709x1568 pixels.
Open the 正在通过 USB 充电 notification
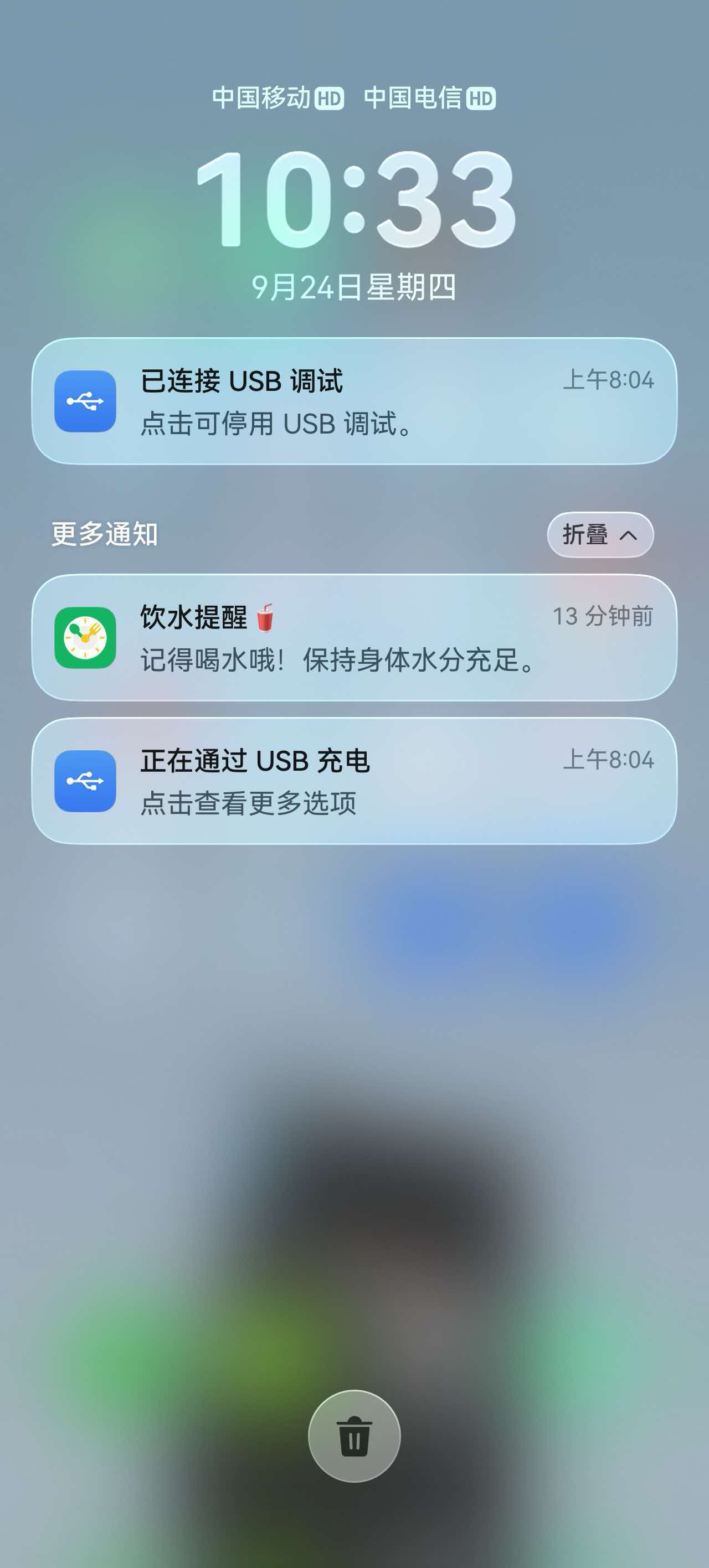tap(354, 781)
